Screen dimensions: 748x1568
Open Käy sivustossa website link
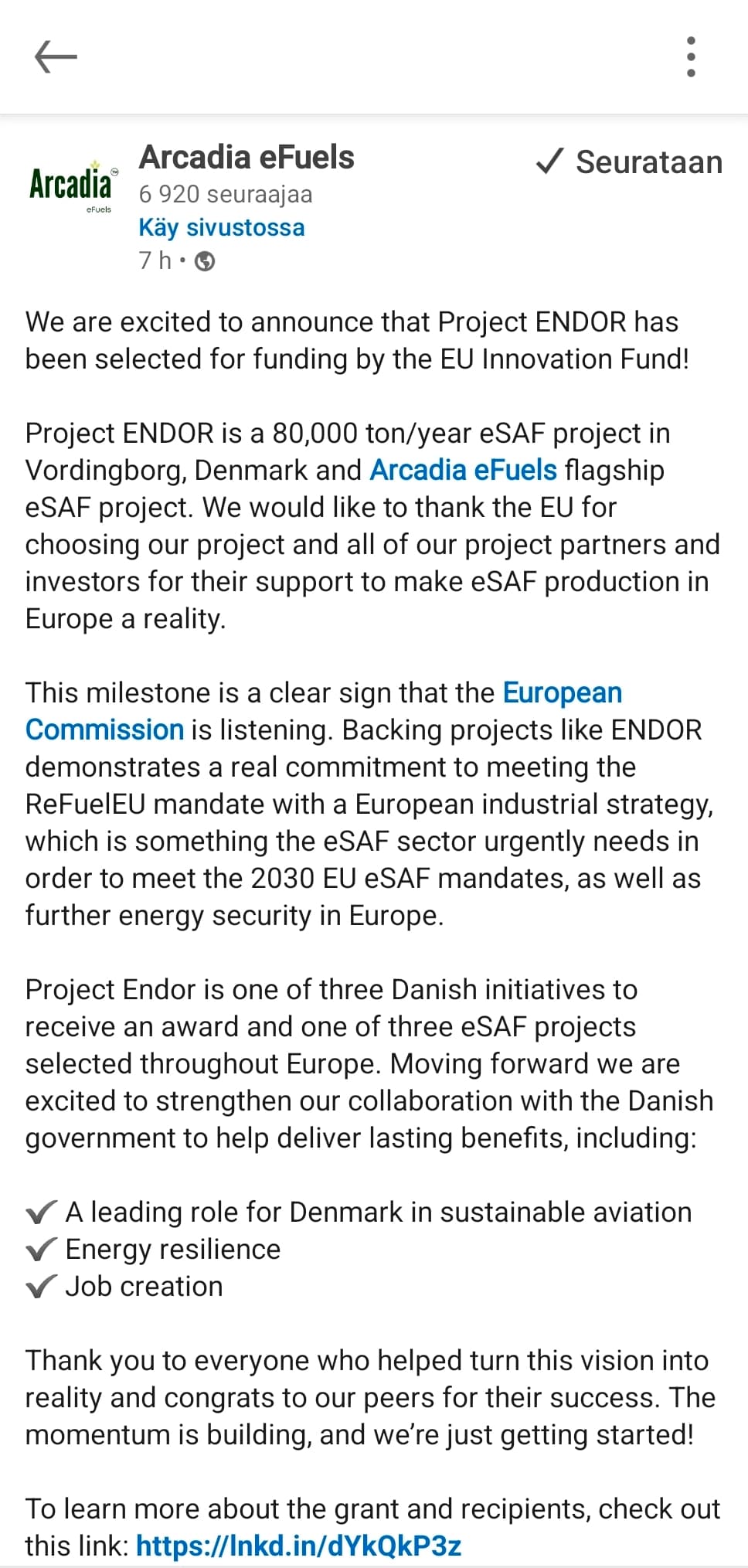coord(222,228)
